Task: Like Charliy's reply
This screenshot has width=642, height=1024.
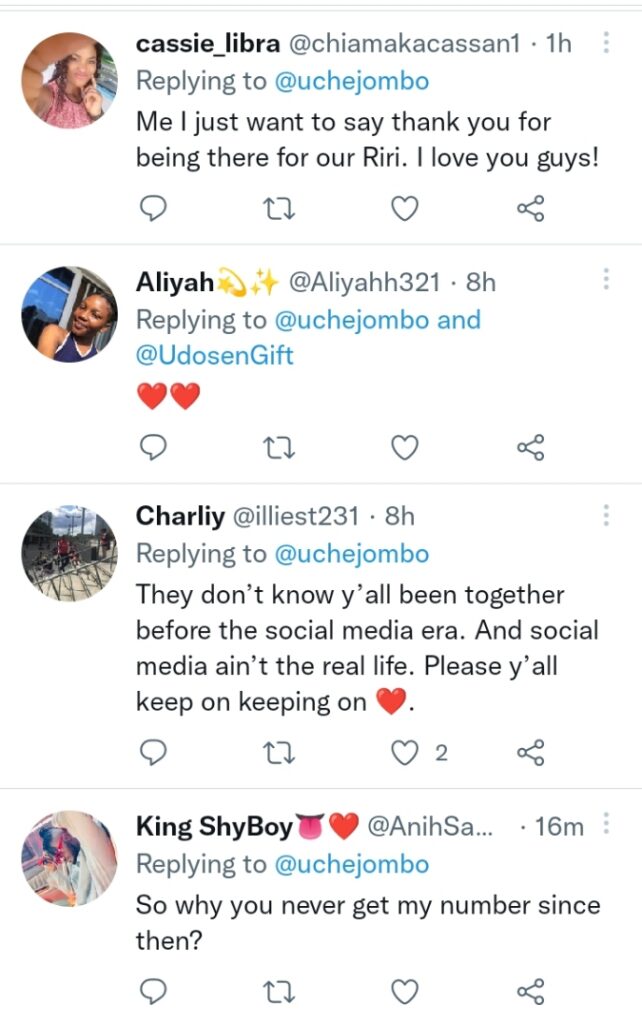Action: [404, 753]
